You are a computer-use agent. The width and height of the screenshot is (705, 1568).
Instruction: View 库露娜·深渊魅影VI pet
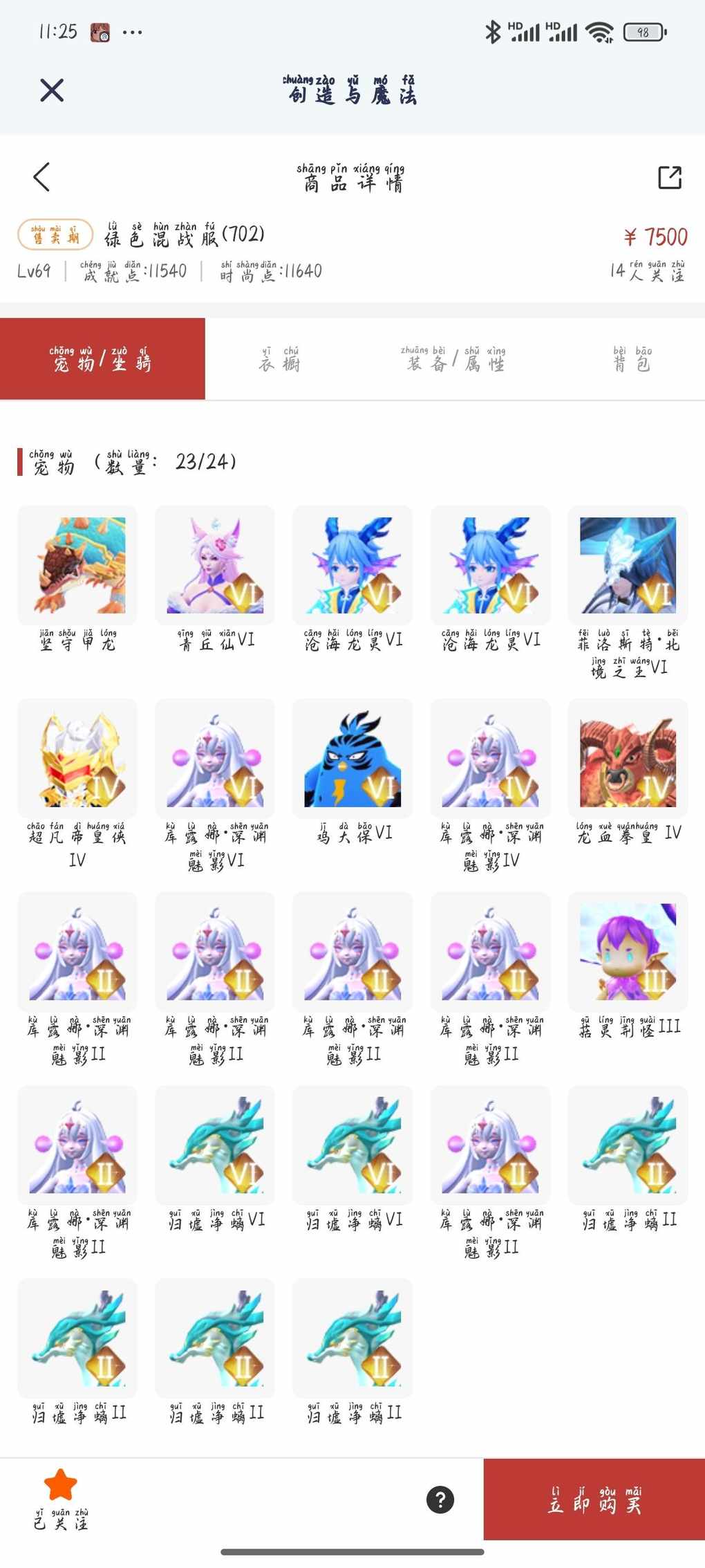pyautogui.click(x=215, y=759)
